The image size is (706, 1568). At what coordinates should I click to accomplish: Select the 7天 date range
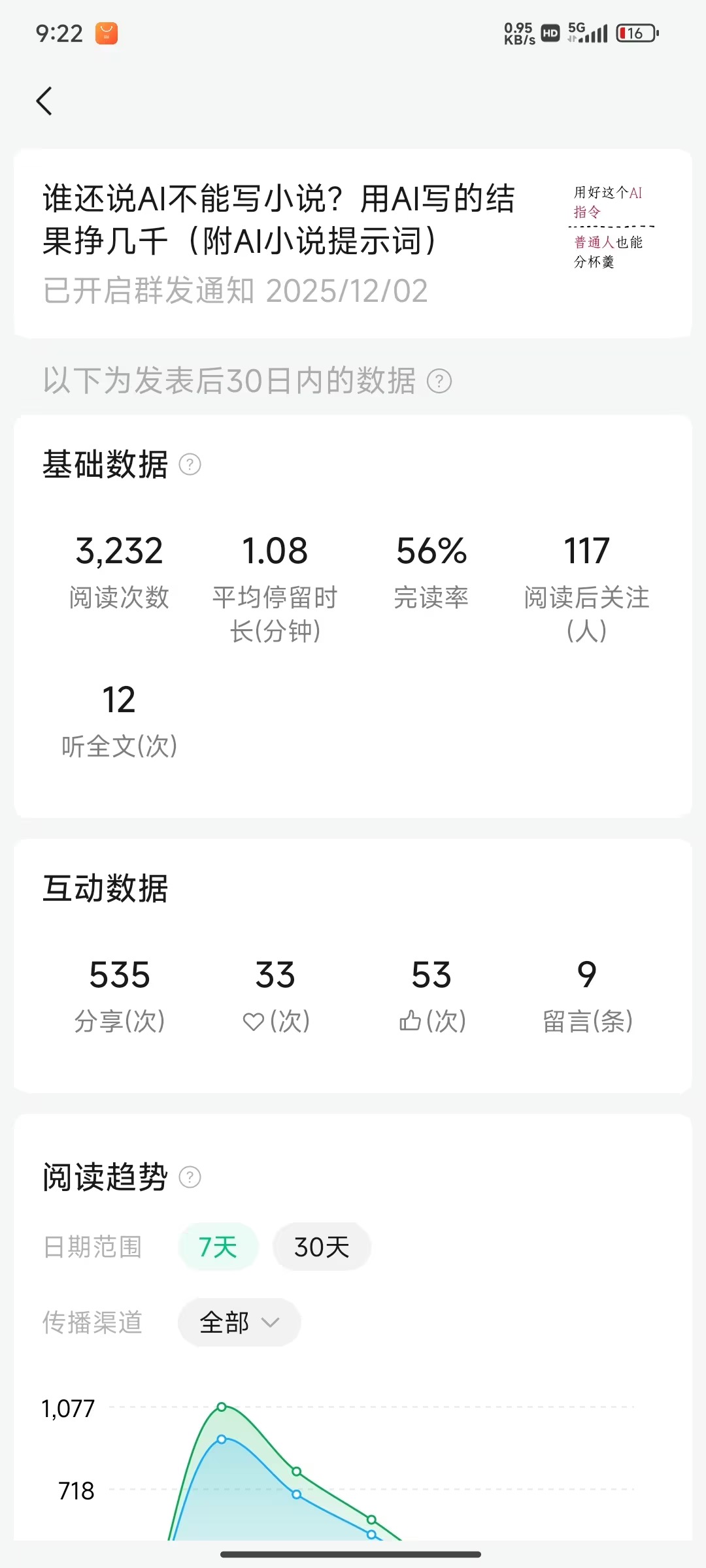click(x=218, y=1247)
